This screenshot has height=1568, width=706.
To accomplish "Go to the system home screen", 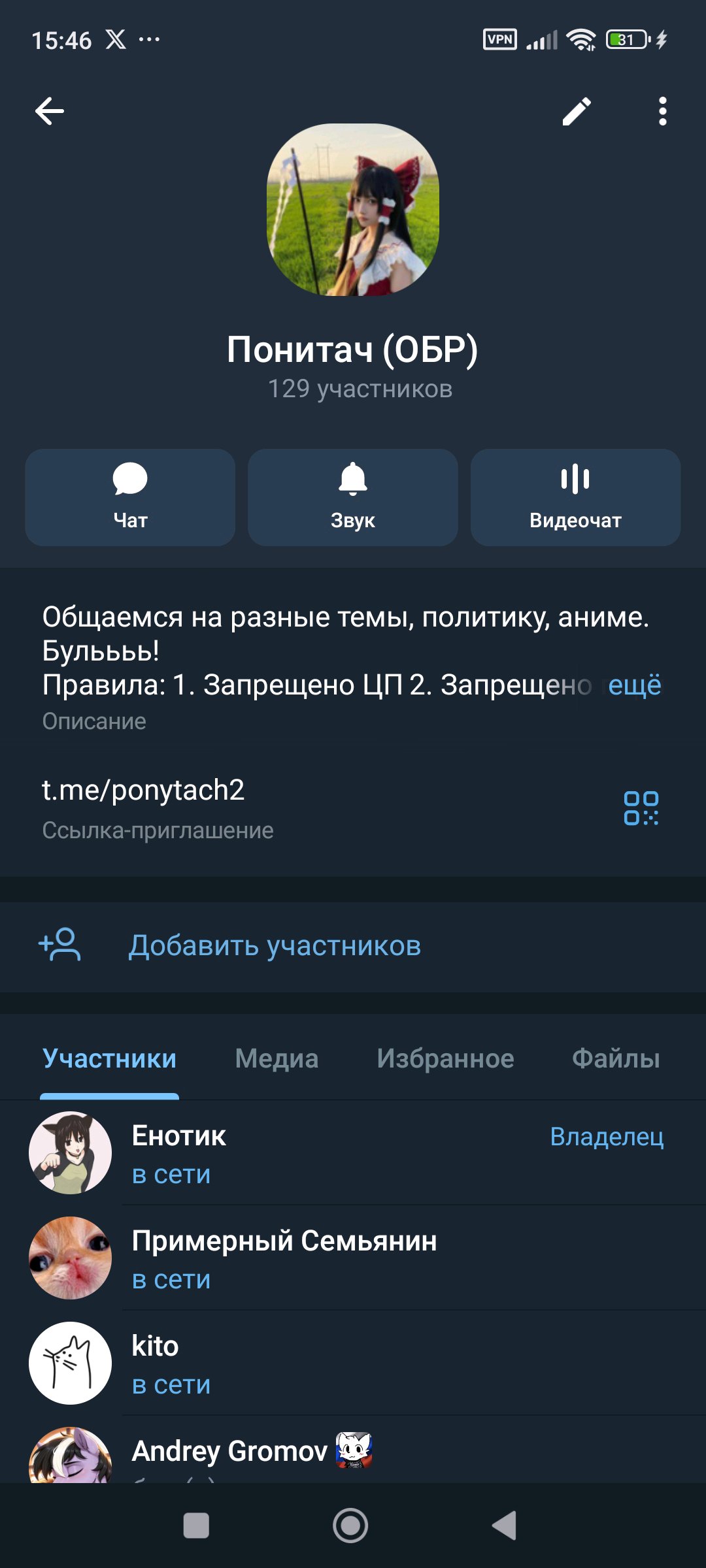I will pyautogui.click(x=350, y=1526).
